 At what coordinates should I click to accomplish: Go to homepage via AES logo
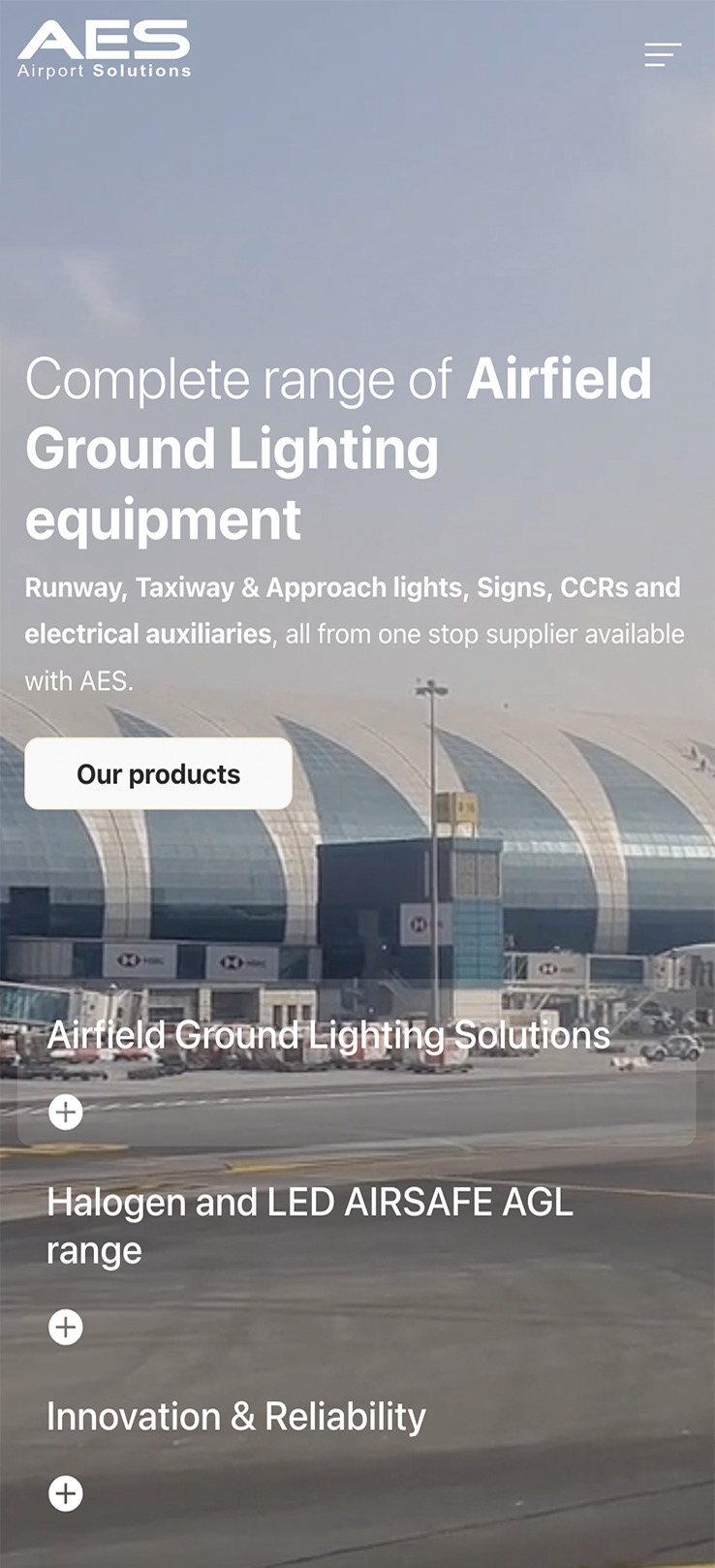[x=104, y=50]
